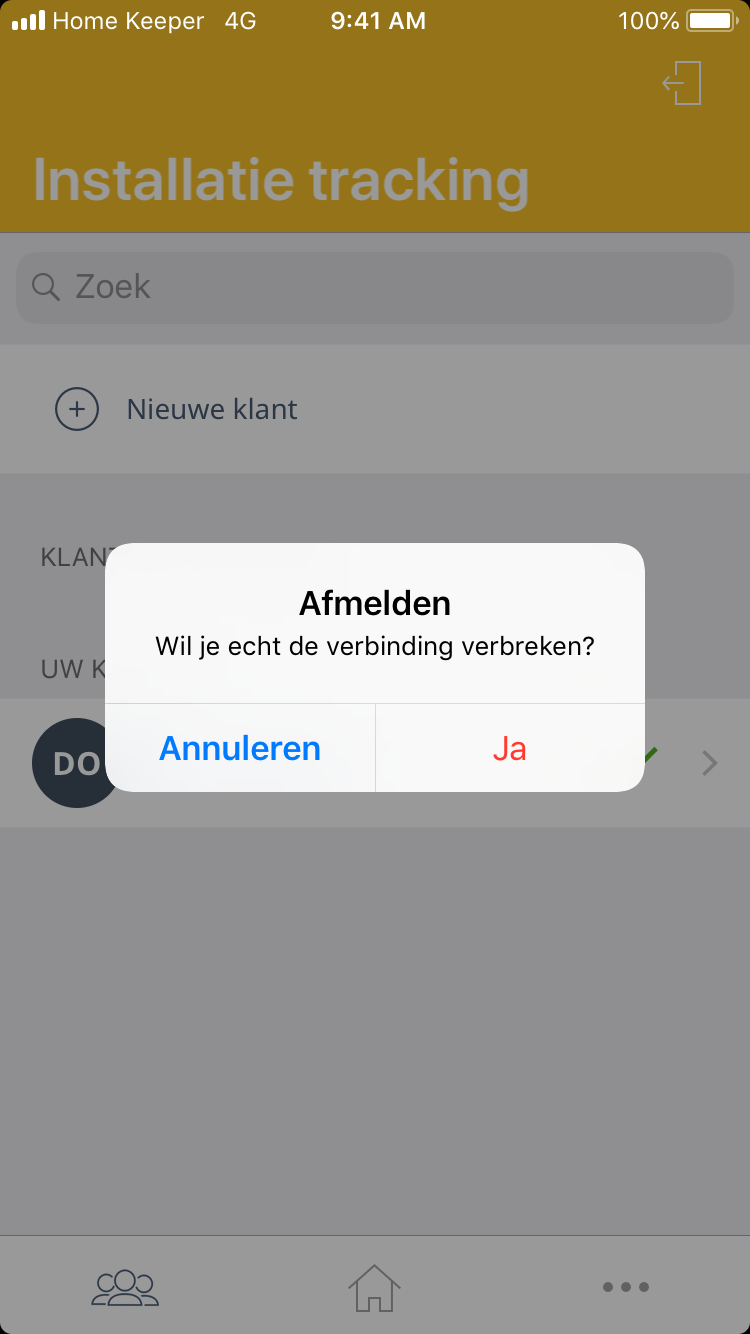The width and height of the screenshot is (750, 1334).
Task: Cancel logout with Annuleren
Action: click(240, 748)
